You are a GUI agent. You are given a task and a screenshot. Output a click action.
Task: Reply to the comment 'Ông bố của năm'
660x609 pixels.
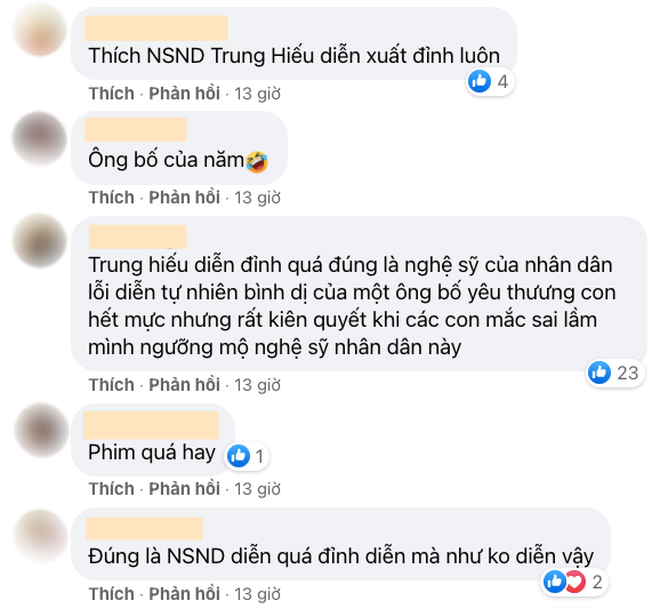pos(184,197)
